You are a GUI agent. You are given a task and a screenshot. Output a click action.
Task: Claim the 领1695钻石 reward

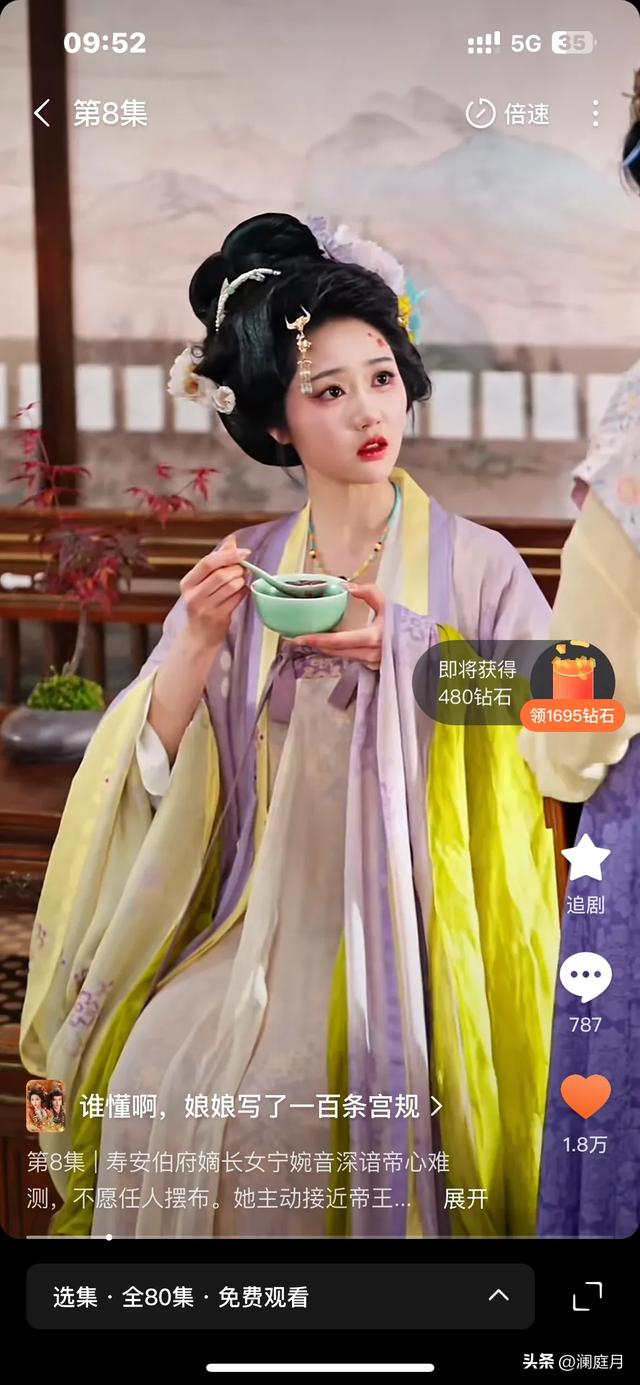(x=572, y=715)
